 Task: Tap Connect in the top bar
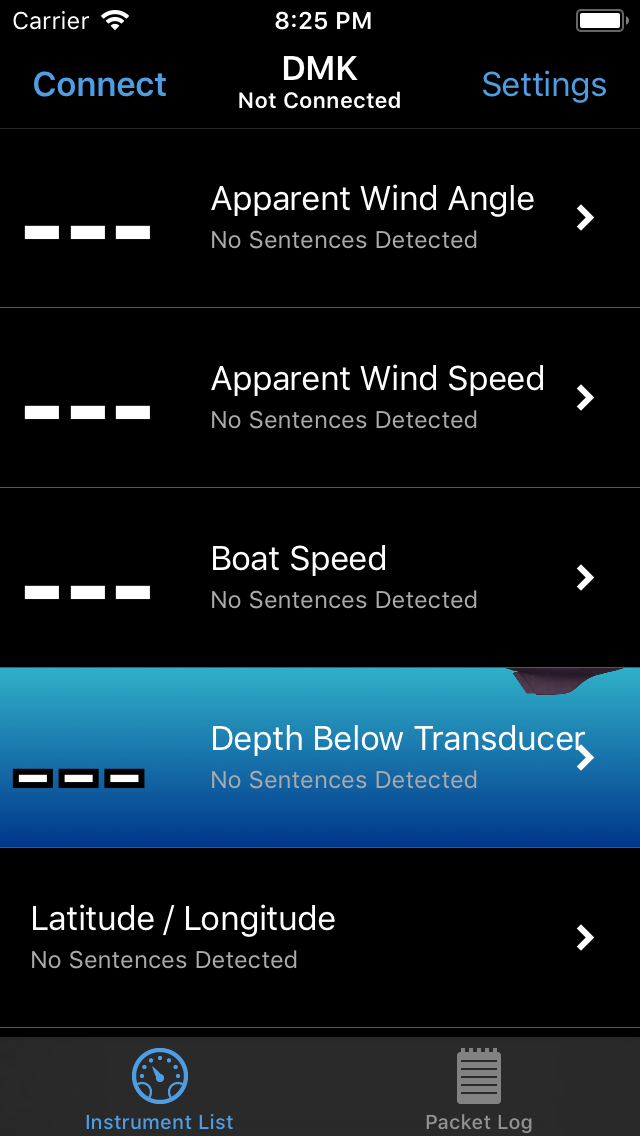[100, 85]
